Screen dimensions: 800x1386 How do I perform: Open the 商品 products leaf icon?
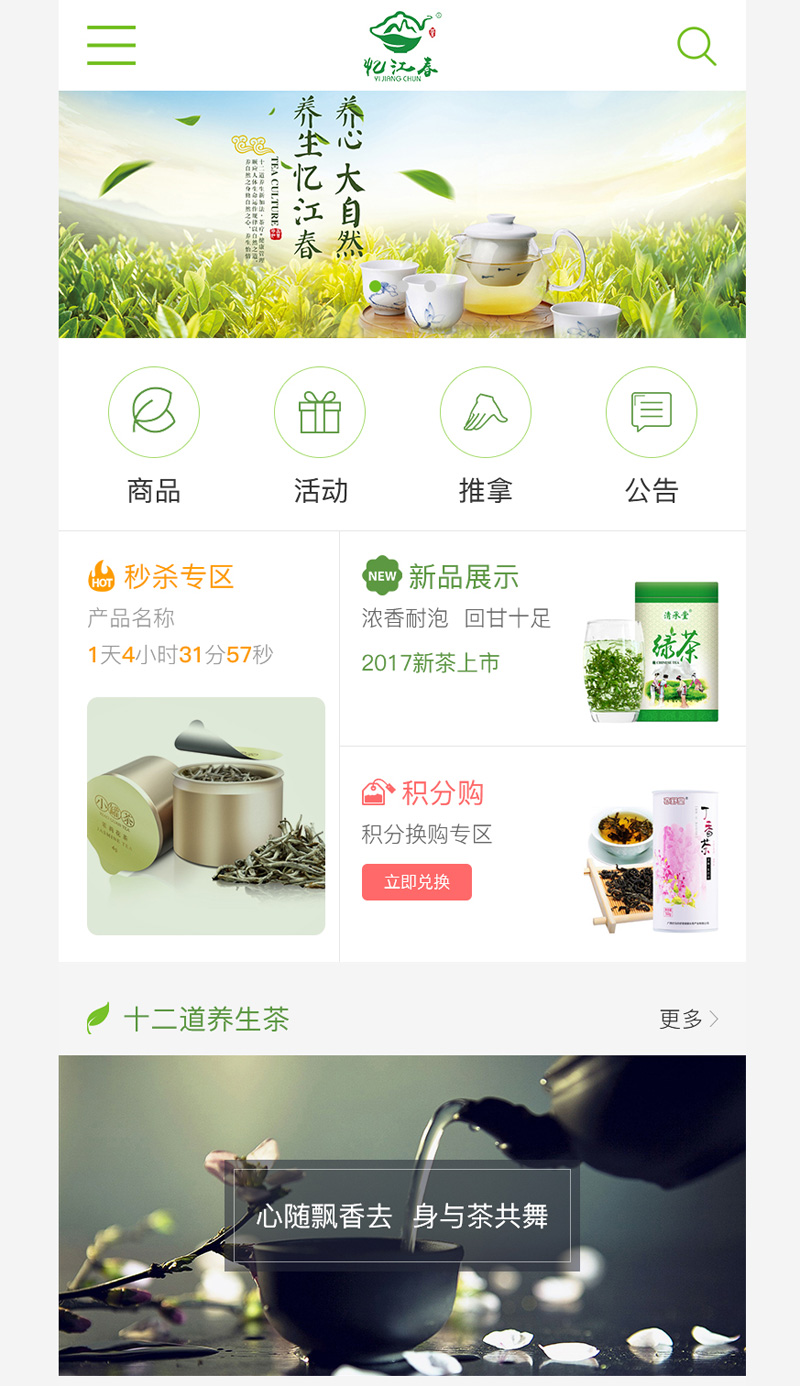[153, 411]
